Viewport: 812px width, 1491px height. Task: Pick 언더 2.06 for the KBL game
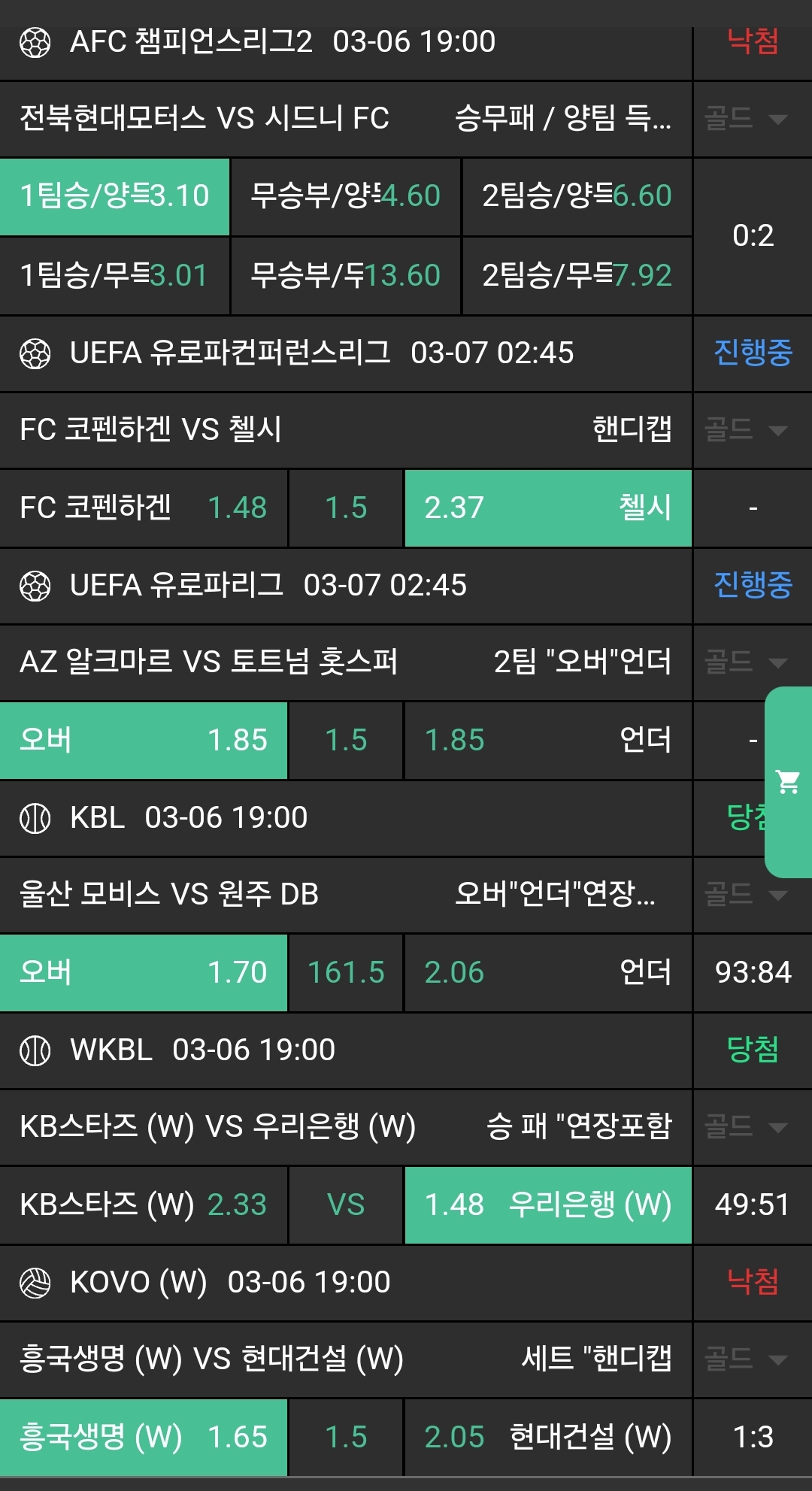(547, 973)
